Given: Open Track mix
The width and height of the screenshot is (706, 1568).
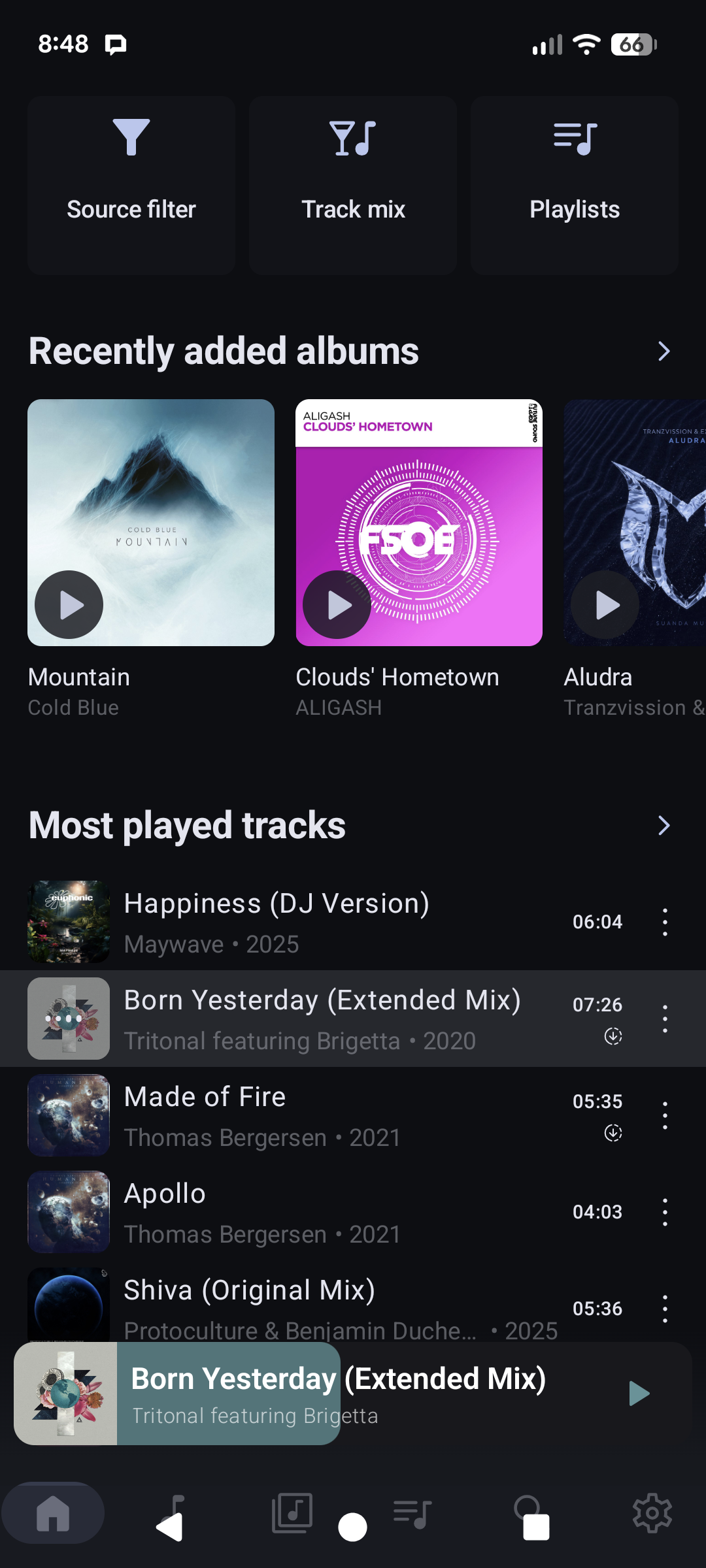Looking at the screenshot, I should tap(353, 185).
